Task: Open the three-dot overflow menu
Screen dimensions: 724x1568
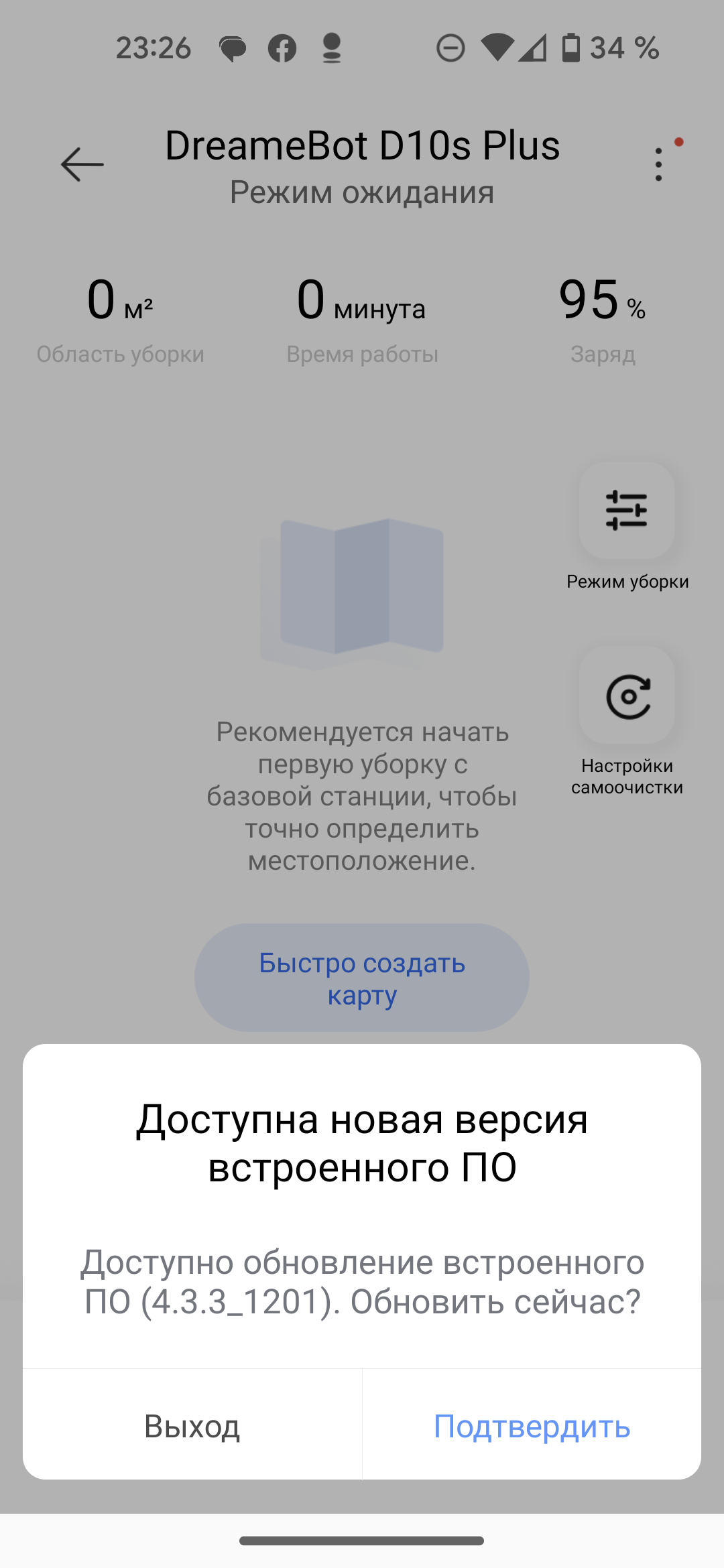Action: coord(659,165)
